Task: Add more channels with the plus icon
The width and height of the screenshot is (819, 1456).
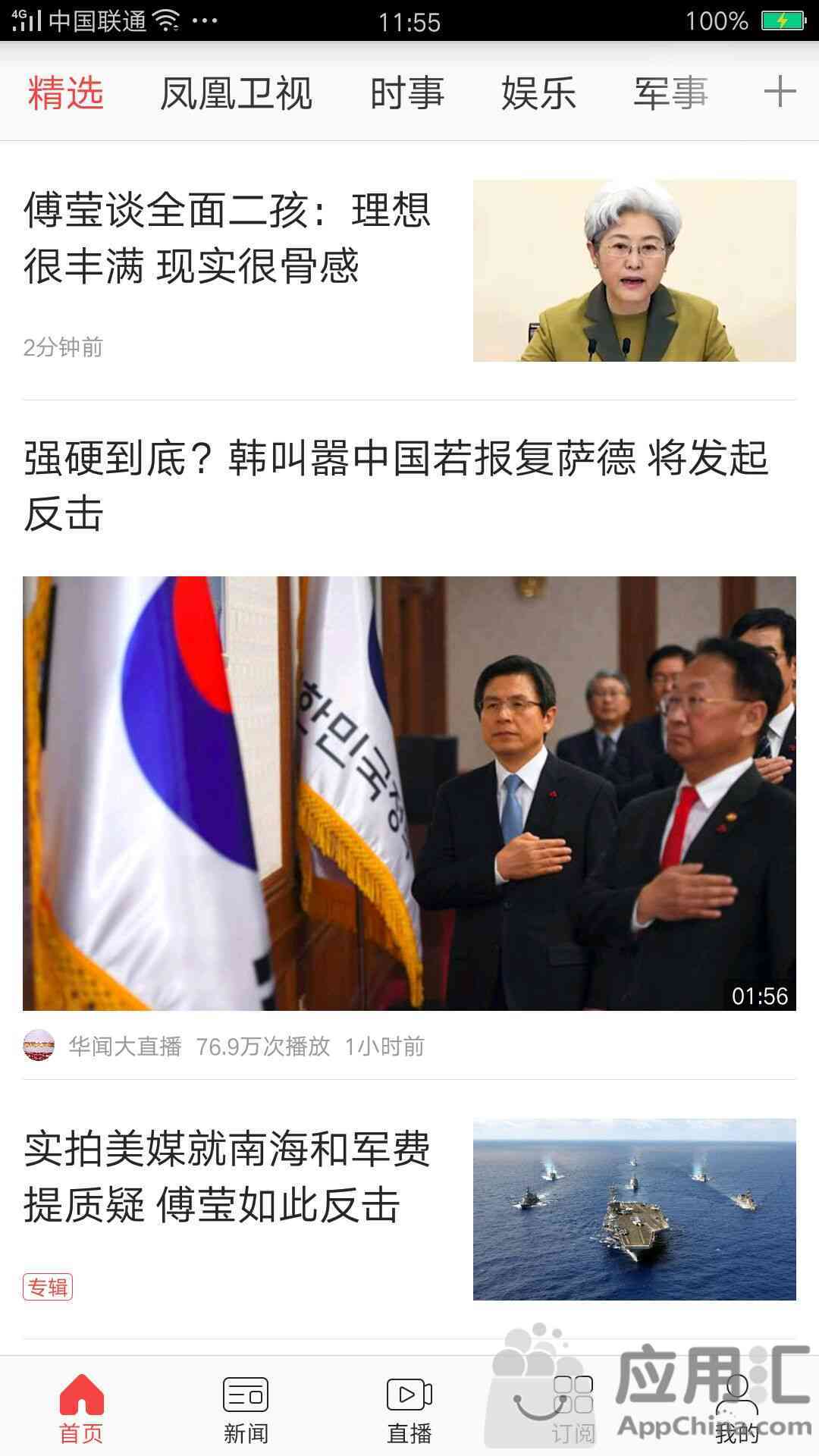Action: [x=780, y=93]
